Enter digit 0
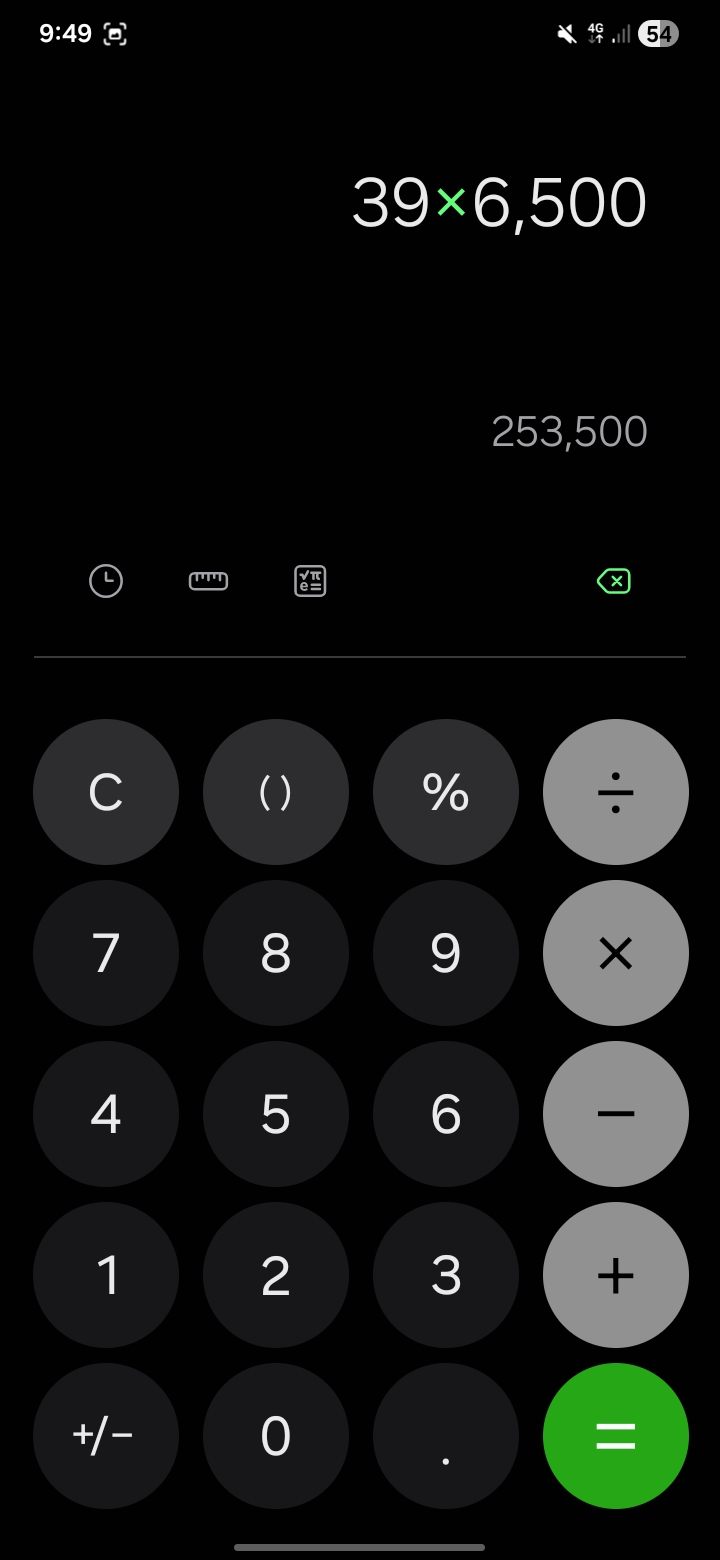This screenshot has width=720, height=1560. coord(276,1436)
